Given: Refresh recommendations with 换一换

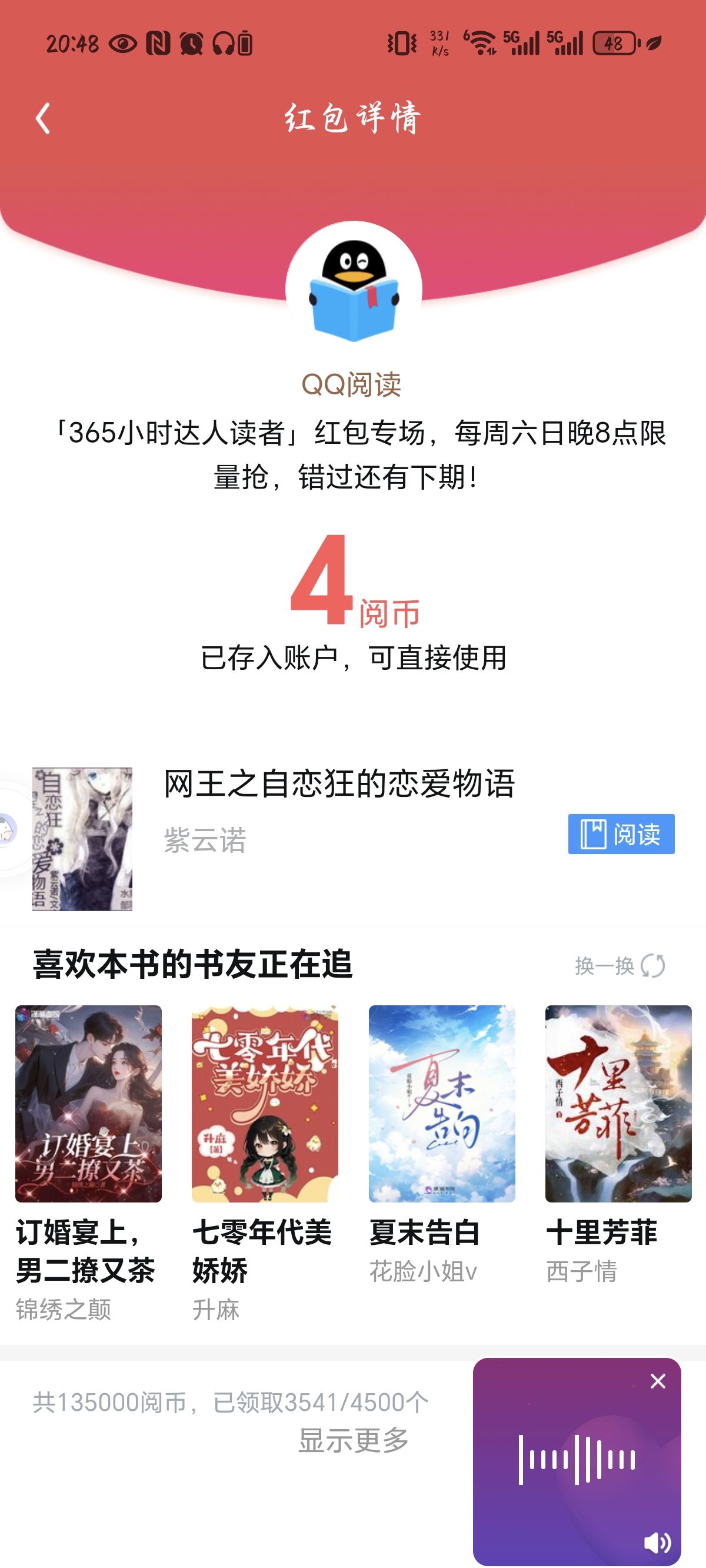Looking at the screenshot, I should point(620,965).
